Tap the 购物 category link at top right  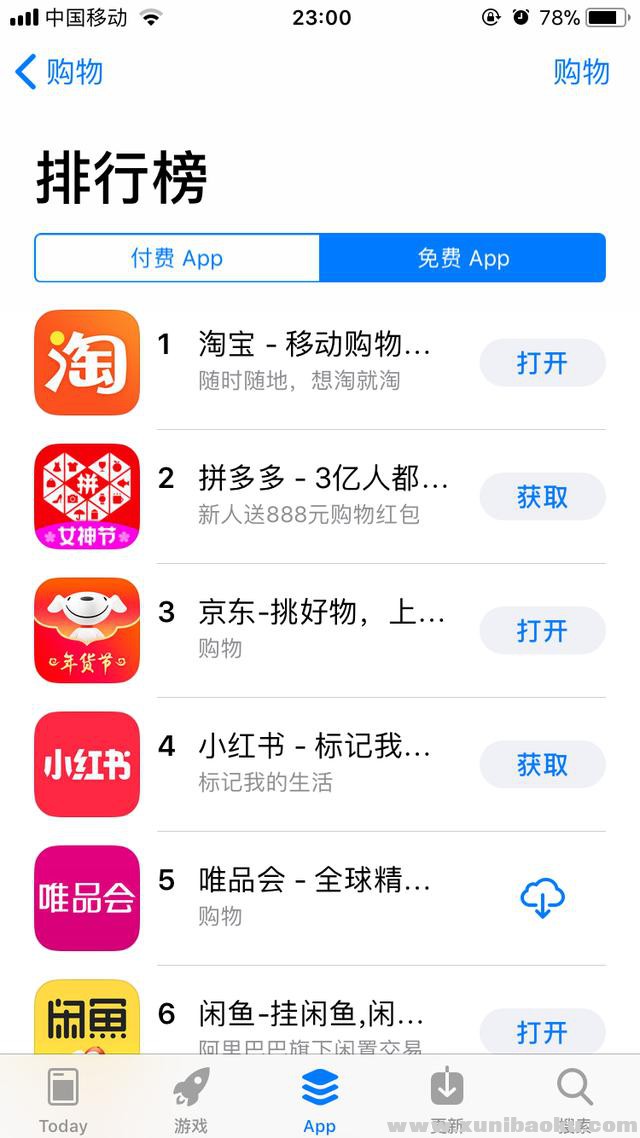(581, 72)
